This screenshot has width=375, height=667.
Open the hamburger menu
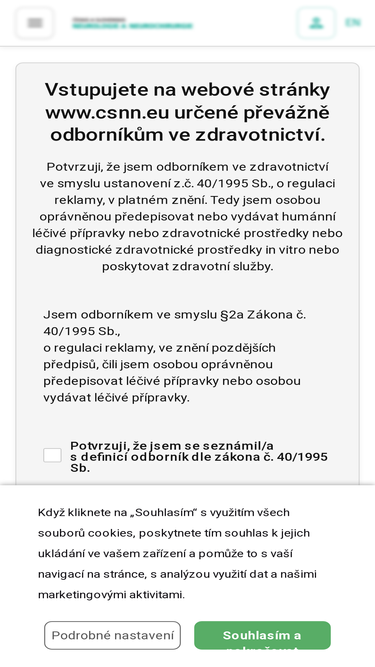tap(35, 23)
